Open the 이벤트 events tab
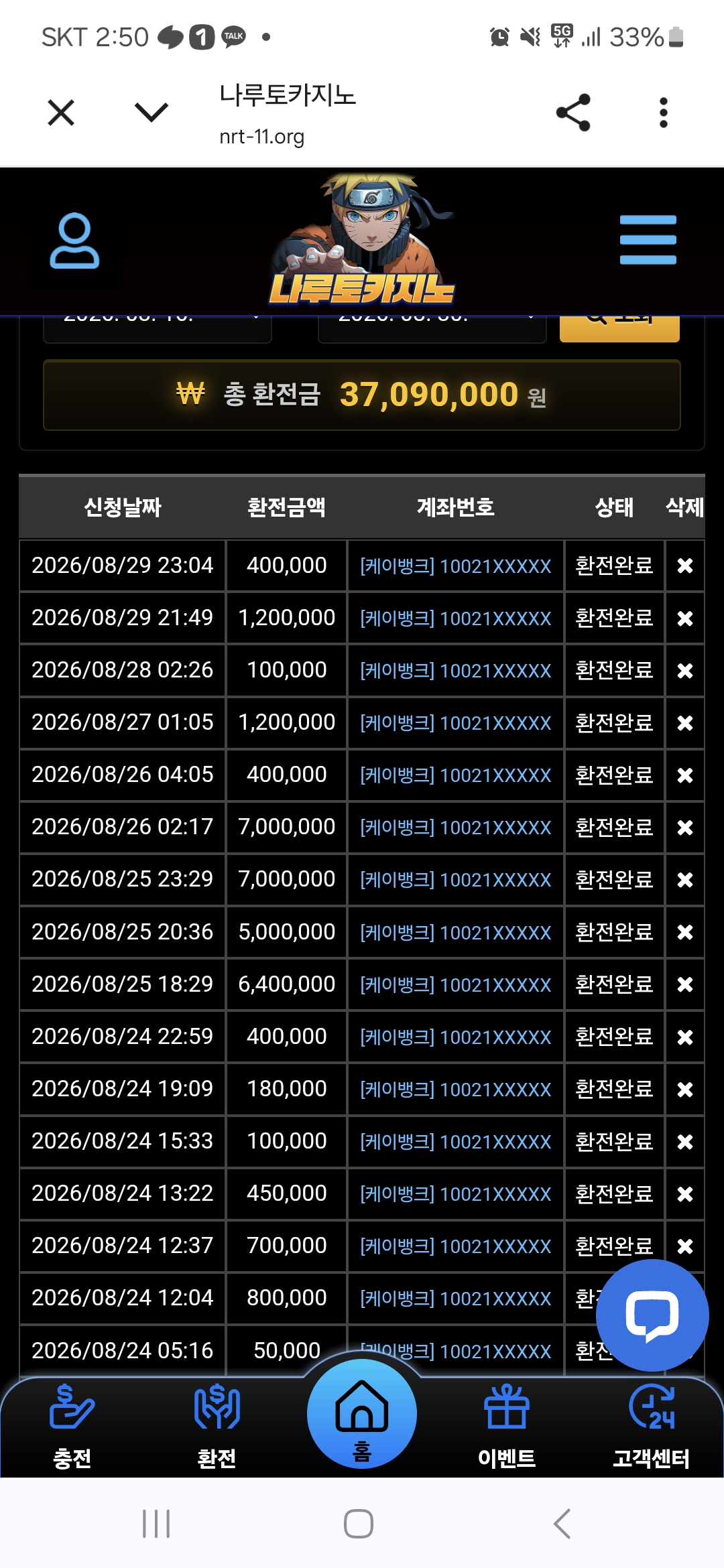 point(507,1427)
